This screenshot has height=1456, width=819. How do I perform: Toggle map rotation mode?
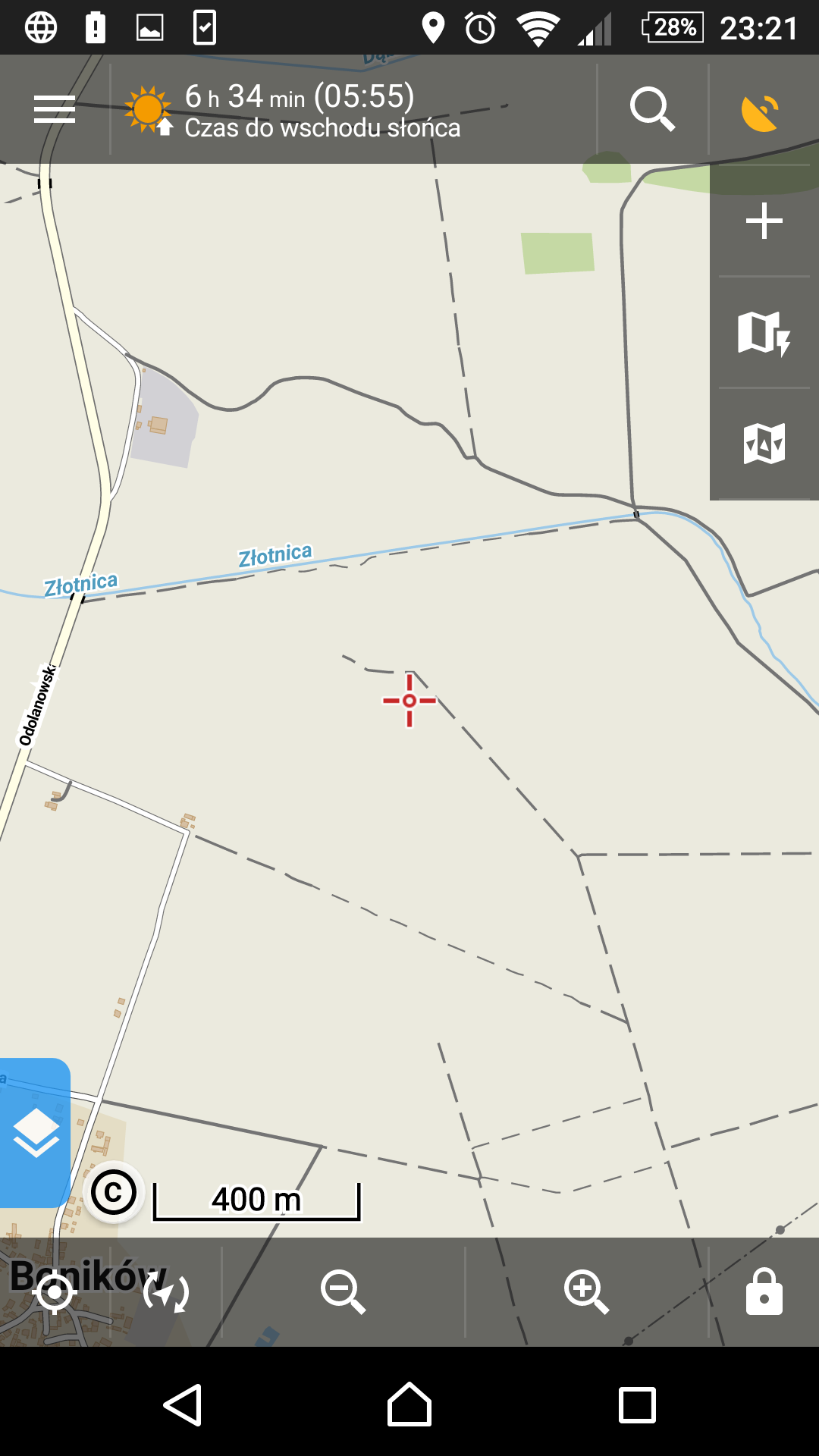click(x=166, y=1291)
